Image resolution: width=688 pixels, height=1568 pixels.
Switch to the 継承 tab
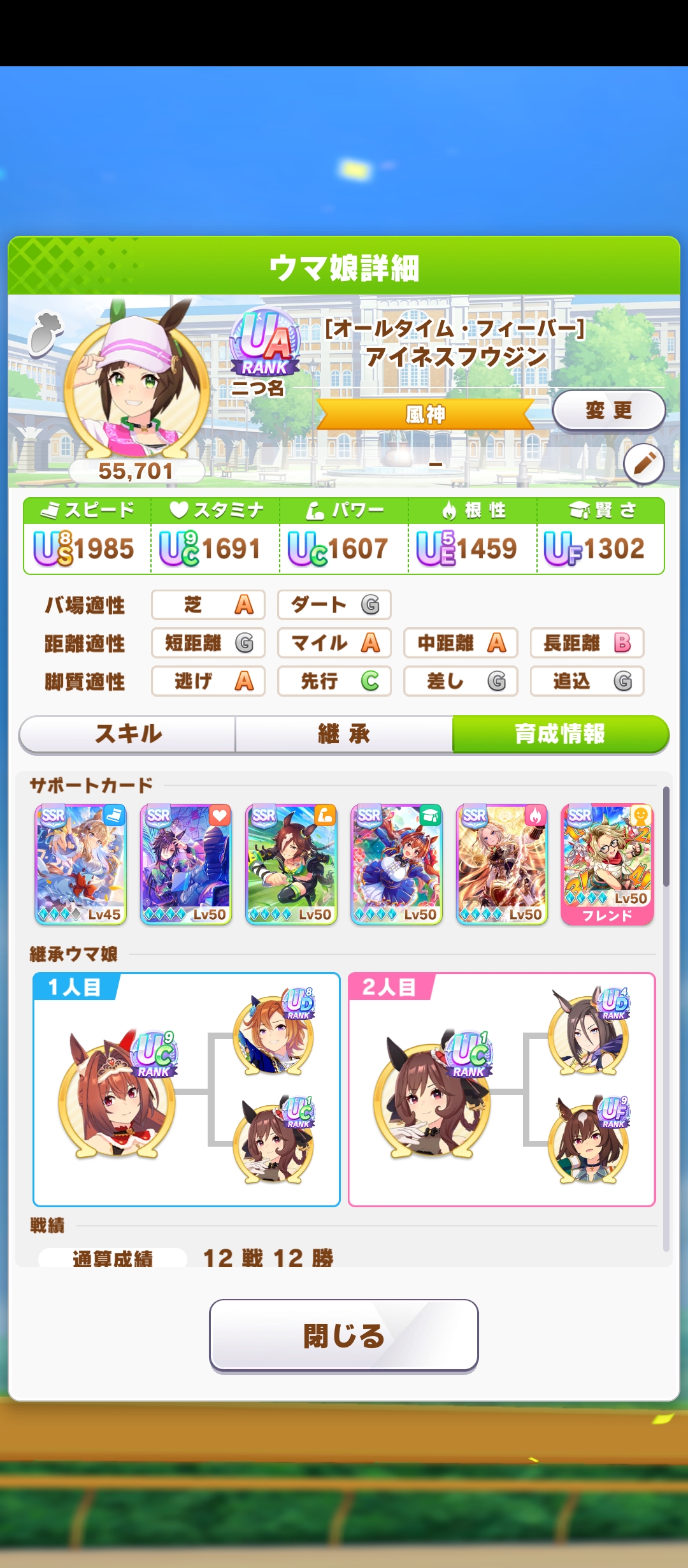(x=344, y=734)
